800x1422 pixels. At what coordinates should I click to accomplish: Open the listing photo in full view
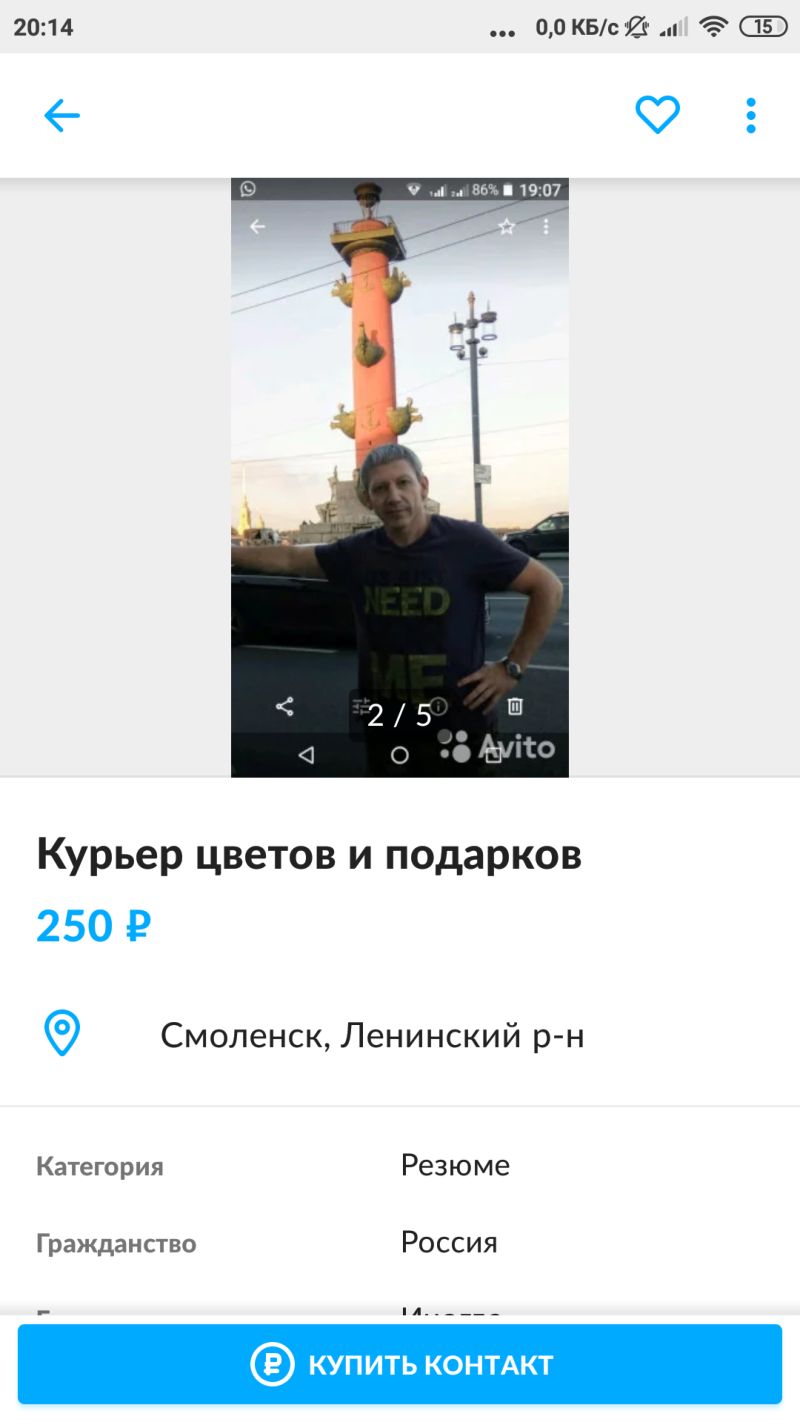(x=400, y=477)
